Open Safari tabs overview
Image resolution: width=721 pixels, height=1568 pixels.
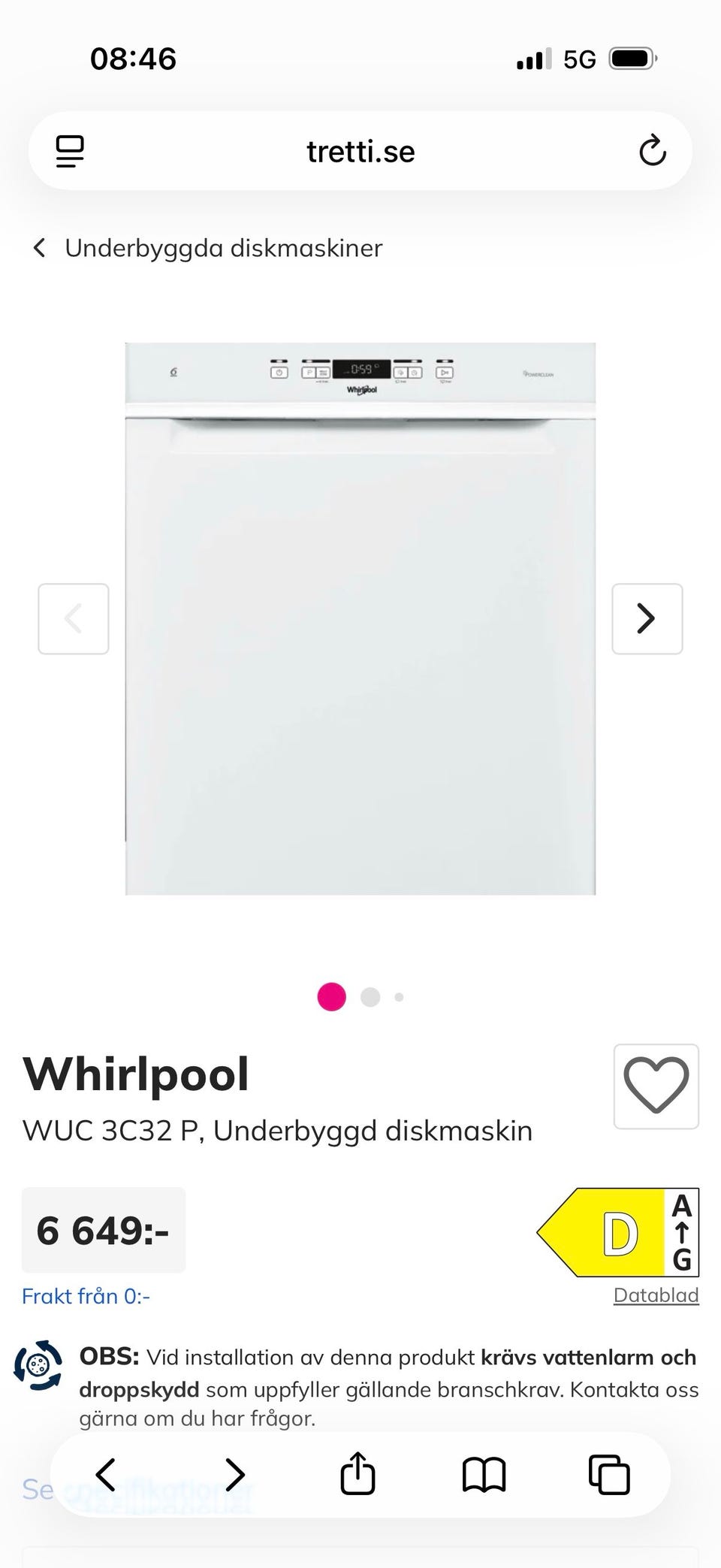pyautogui.click(x=609, y=1474)
